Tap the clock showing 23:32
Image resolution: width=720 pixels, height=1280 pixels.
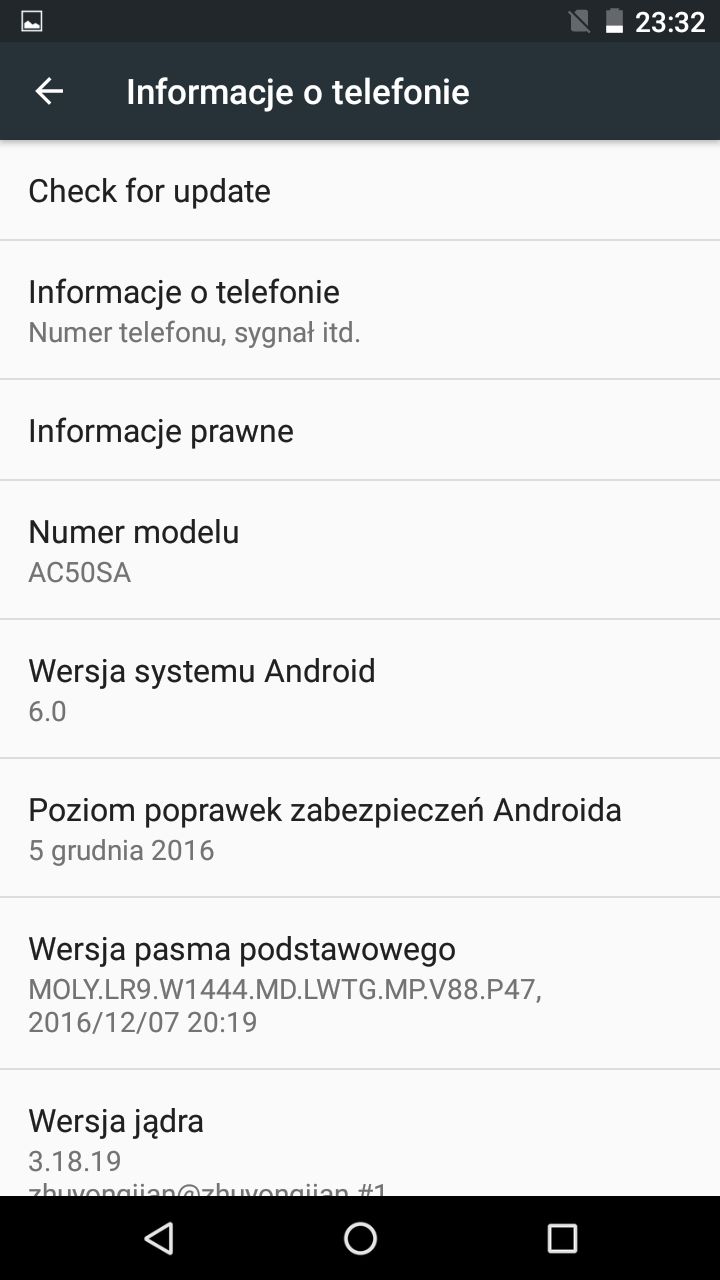[668, 22]
